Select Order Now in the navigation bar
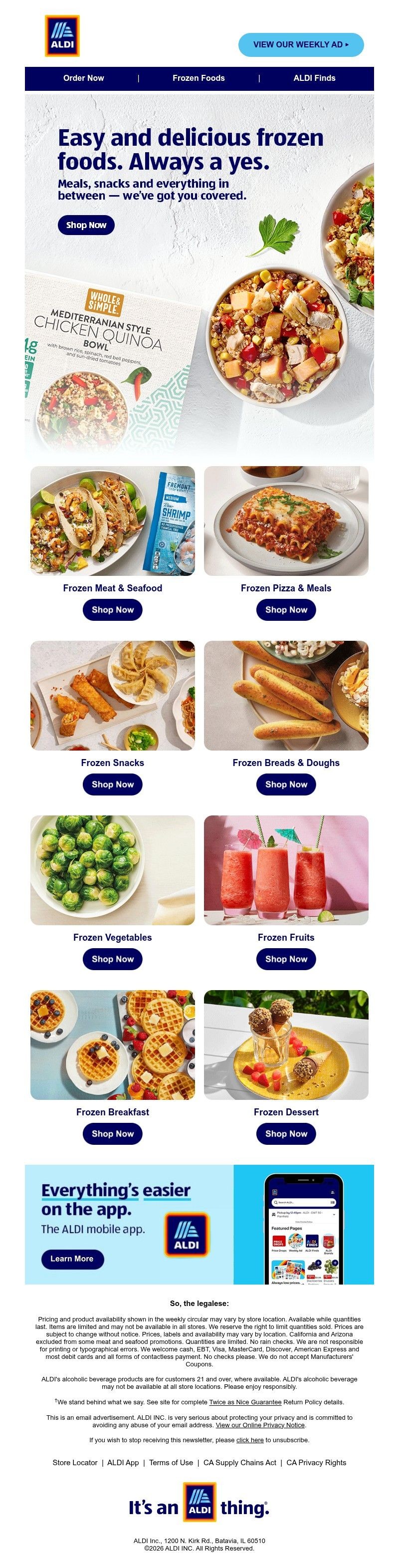This screenshot has height=1568, width=399. pyautogui.click(x=83, y=78)
